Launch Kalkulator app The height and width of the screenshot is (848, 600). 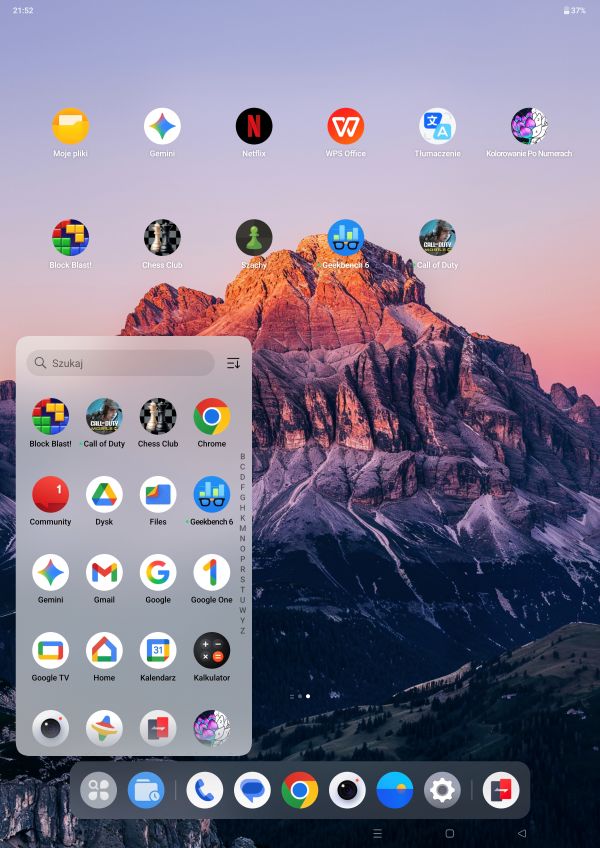click(x=212, y=650)
